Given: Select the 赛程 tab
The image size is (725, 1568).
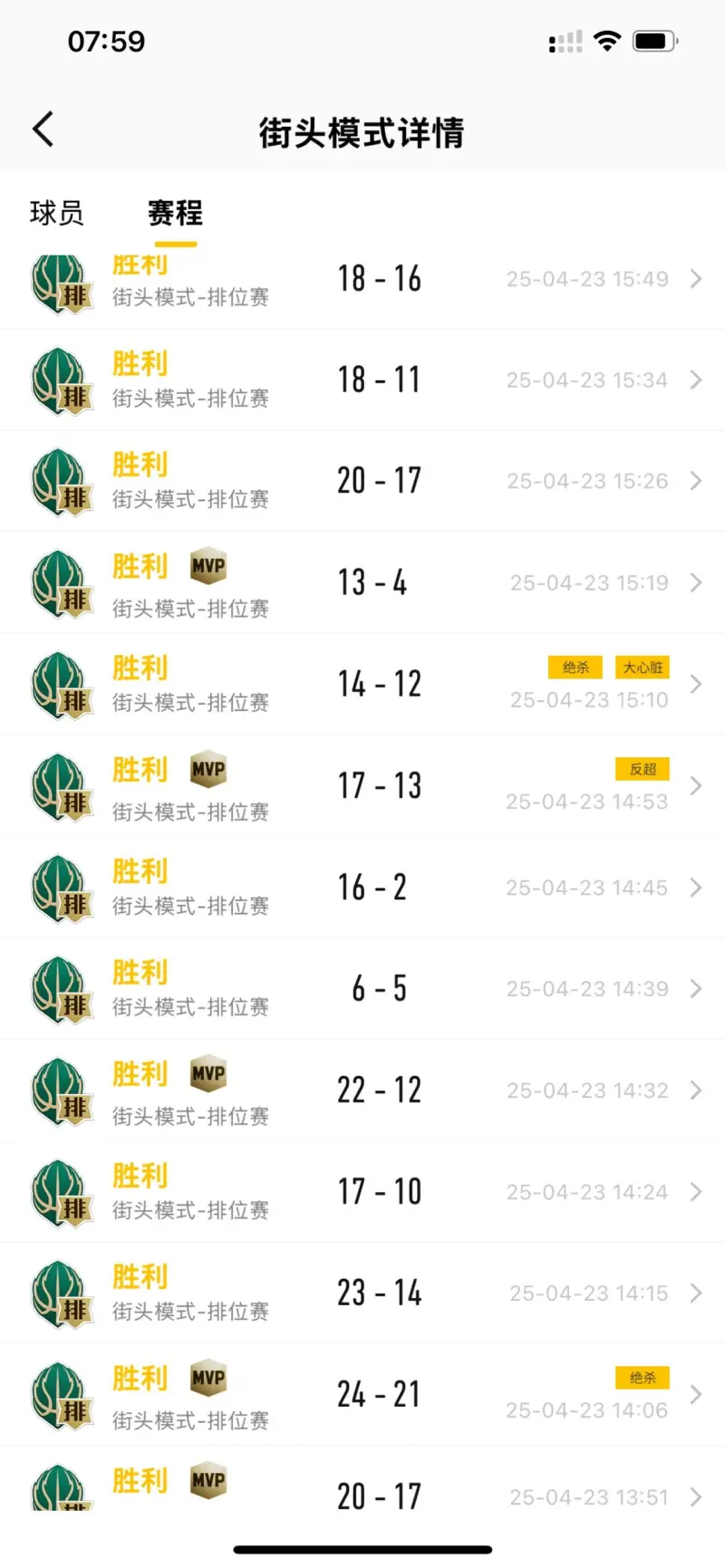Looking at the screenshot, I should pyautogui.click(x=175, y=213).
